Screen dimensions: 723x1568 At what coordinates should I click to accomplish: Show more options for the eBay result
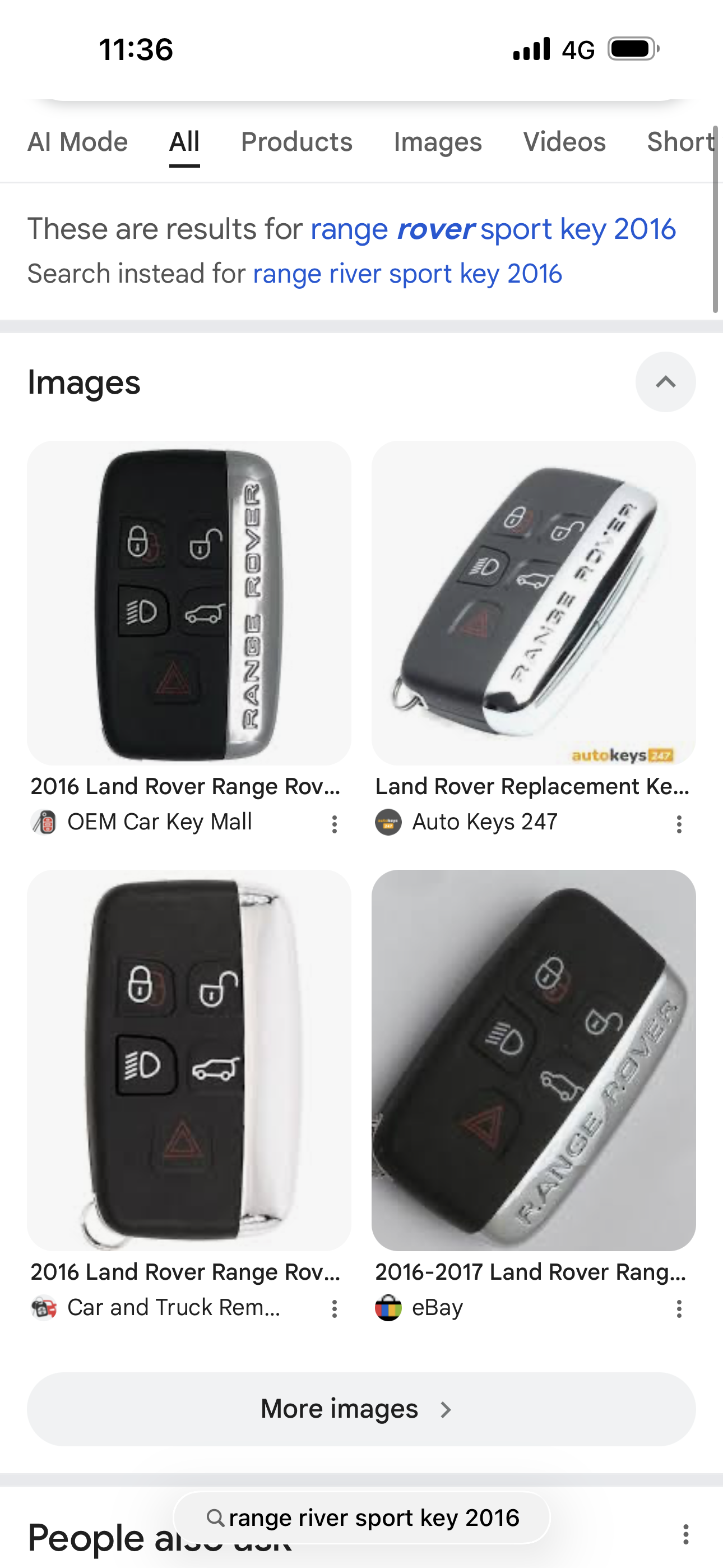(x=679, y=1309)
